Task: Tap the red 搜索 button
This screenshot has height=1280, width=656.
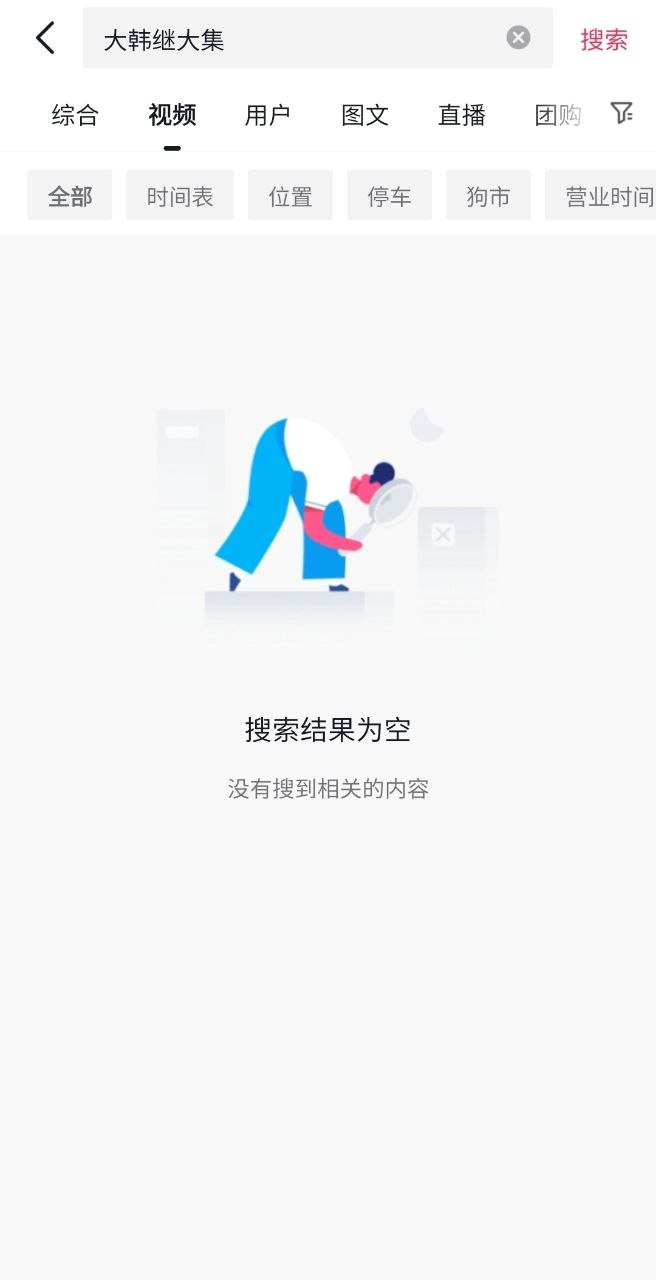Action: [604, 39]
